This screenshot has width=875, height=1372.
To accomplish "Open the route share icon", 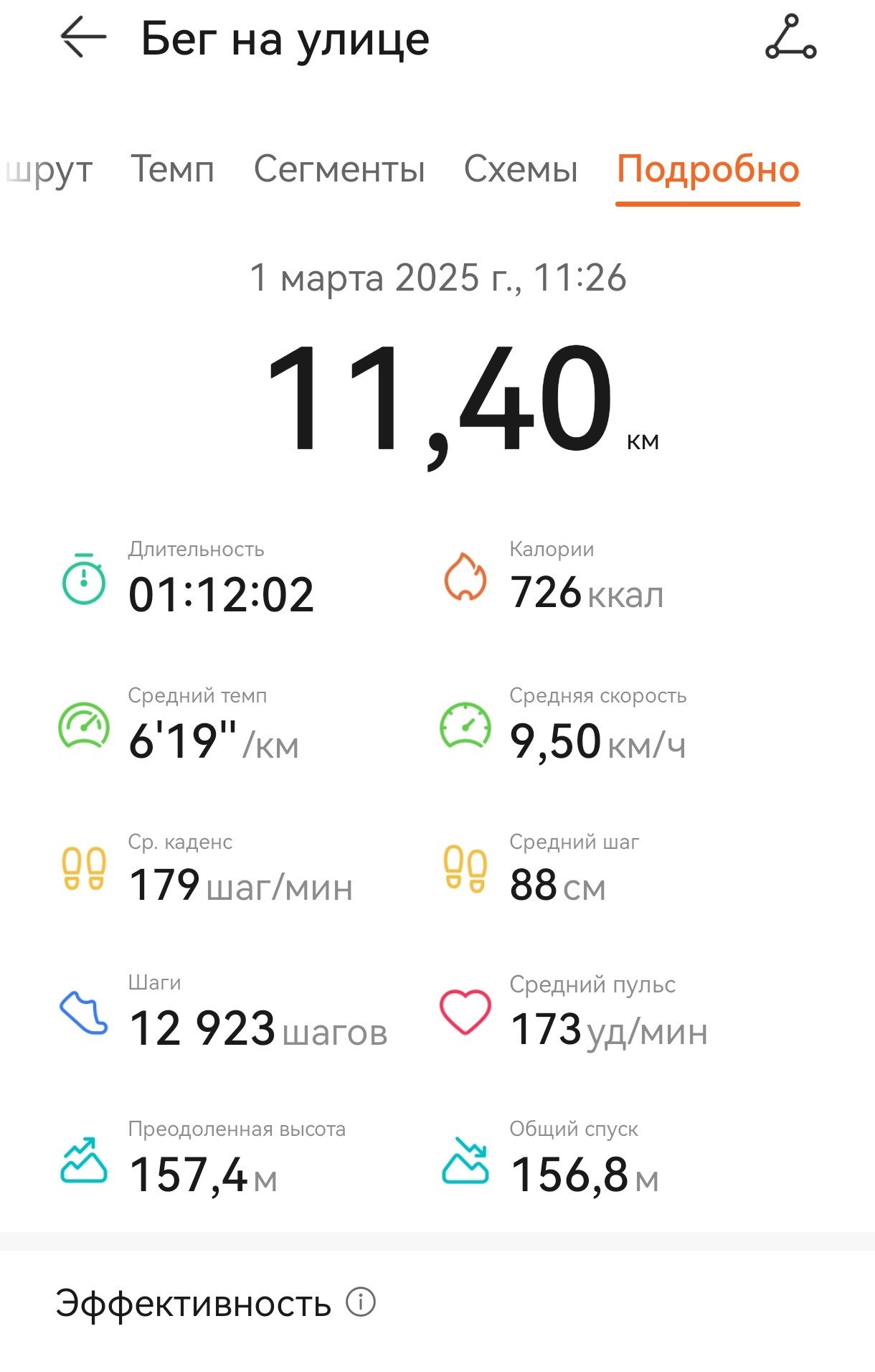I will click(x=790, y=37).
